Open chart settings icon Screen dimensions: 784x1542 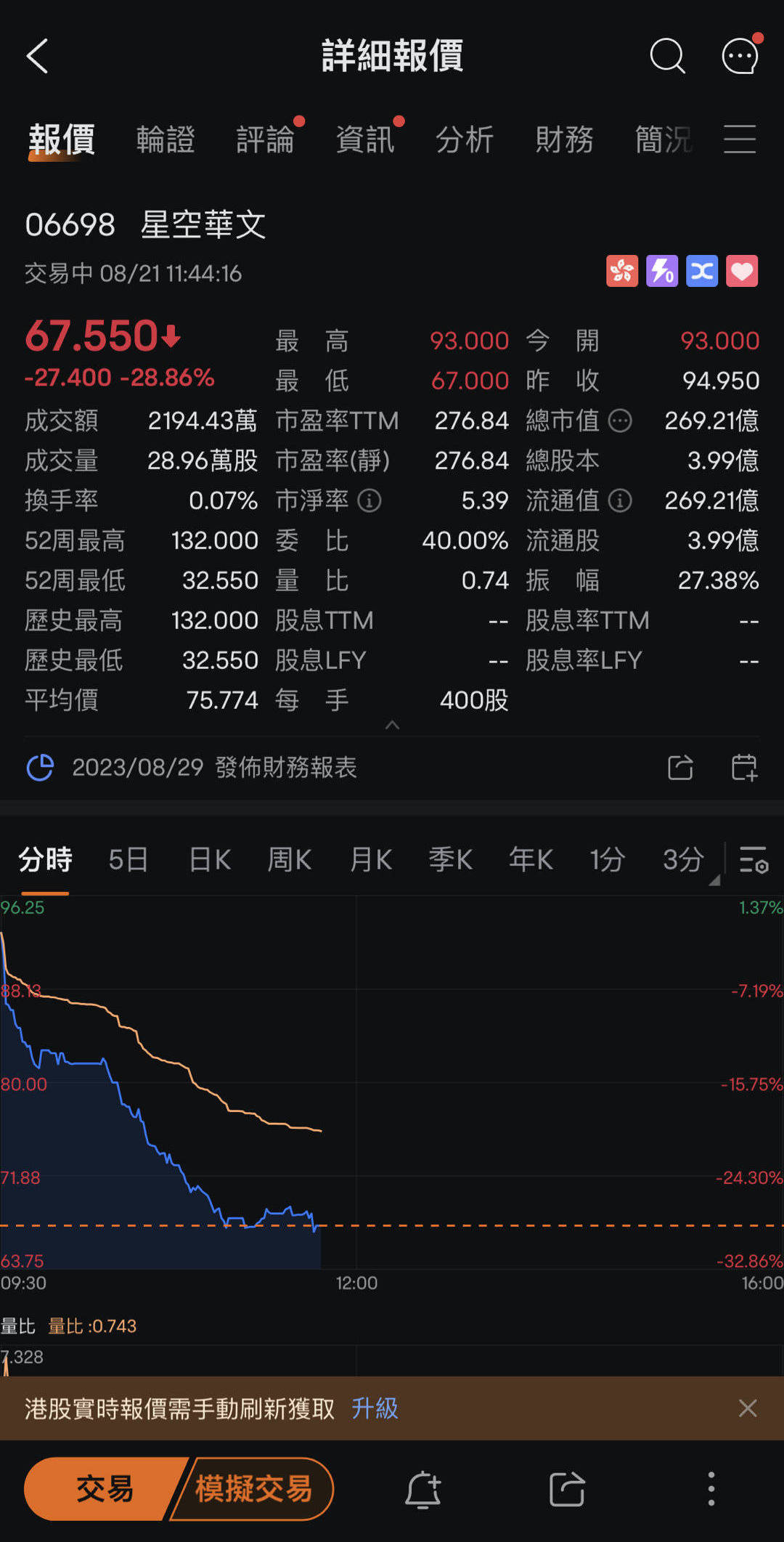(754, 860)
